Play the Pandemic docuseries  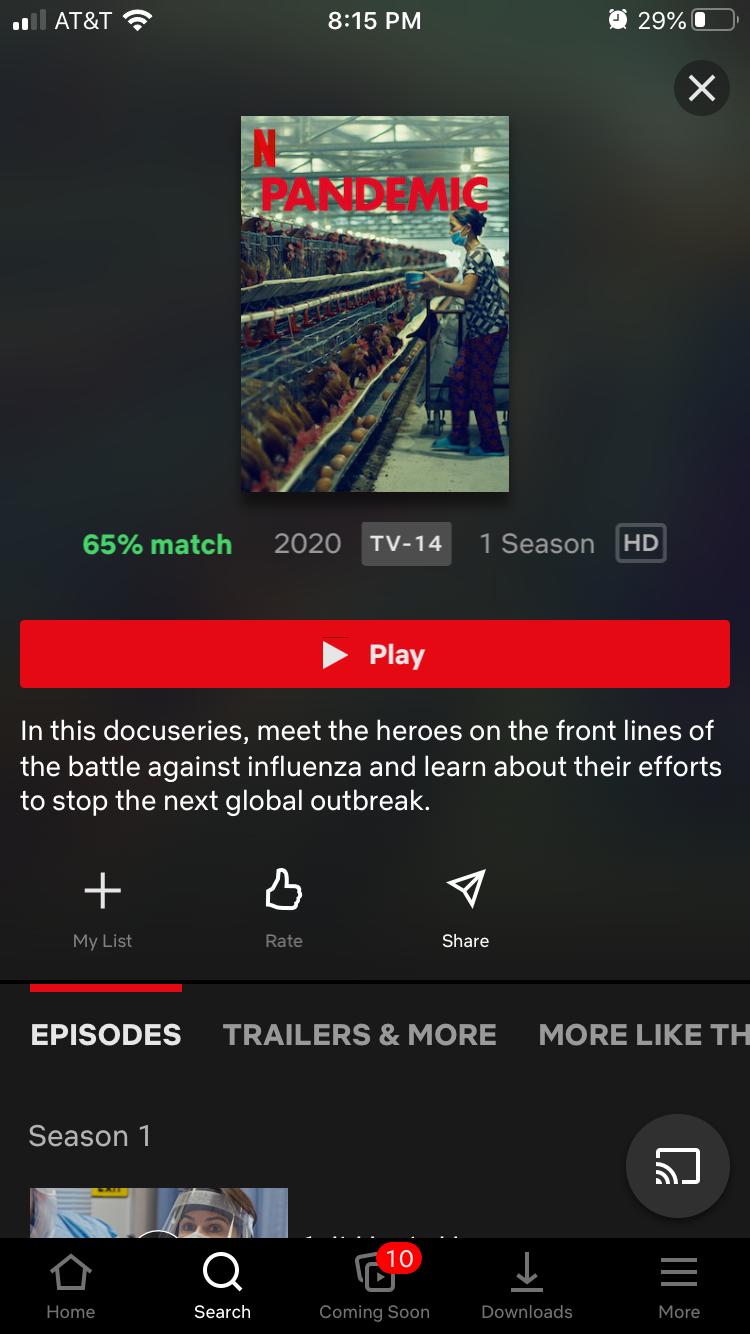375,654
